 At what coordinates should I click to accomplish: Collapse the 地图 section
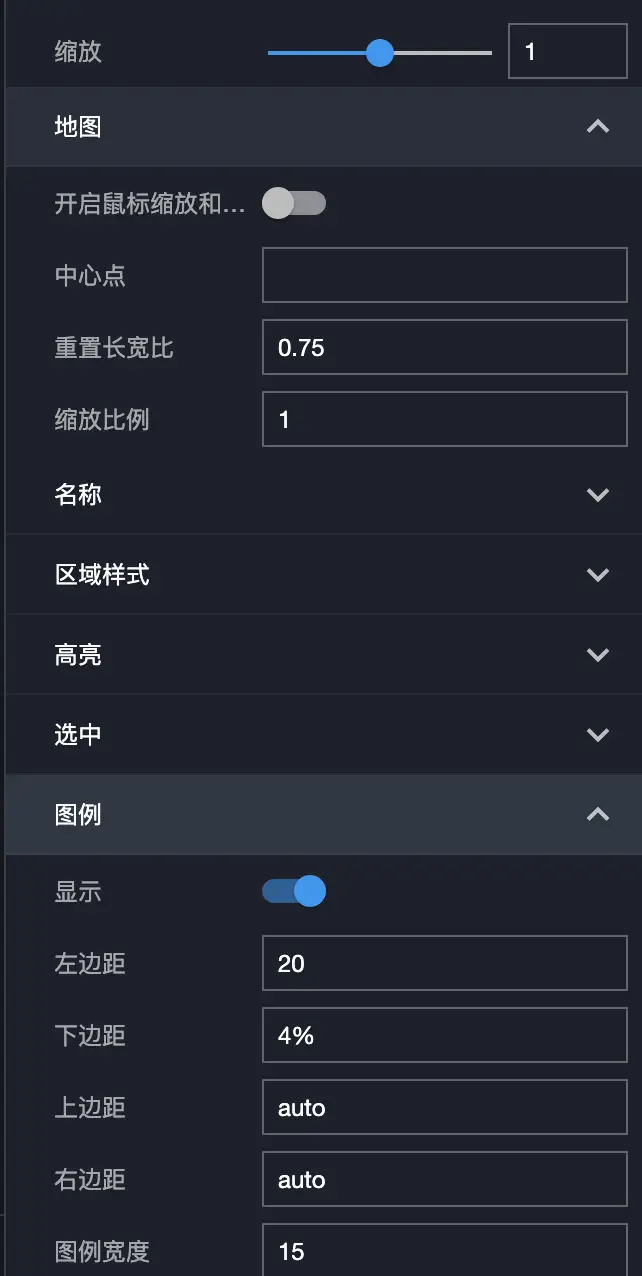(597, 127)
